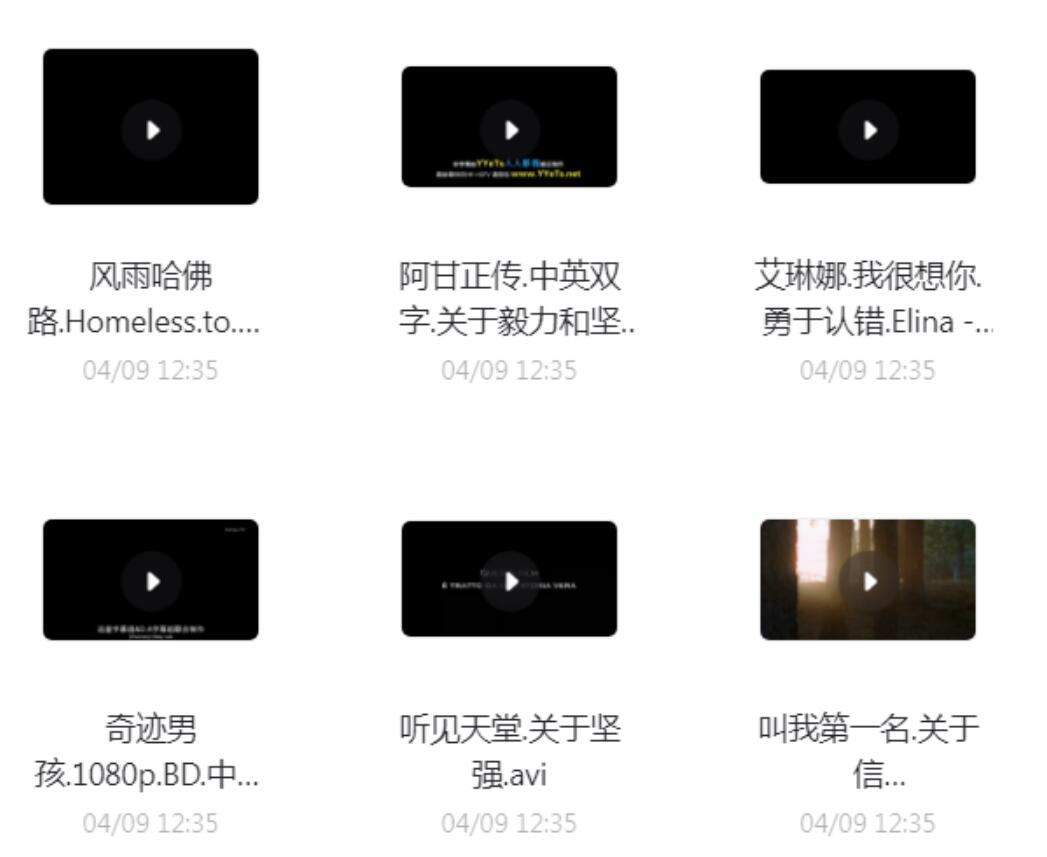Play the 叫我第一名 video

pos(868,581)
